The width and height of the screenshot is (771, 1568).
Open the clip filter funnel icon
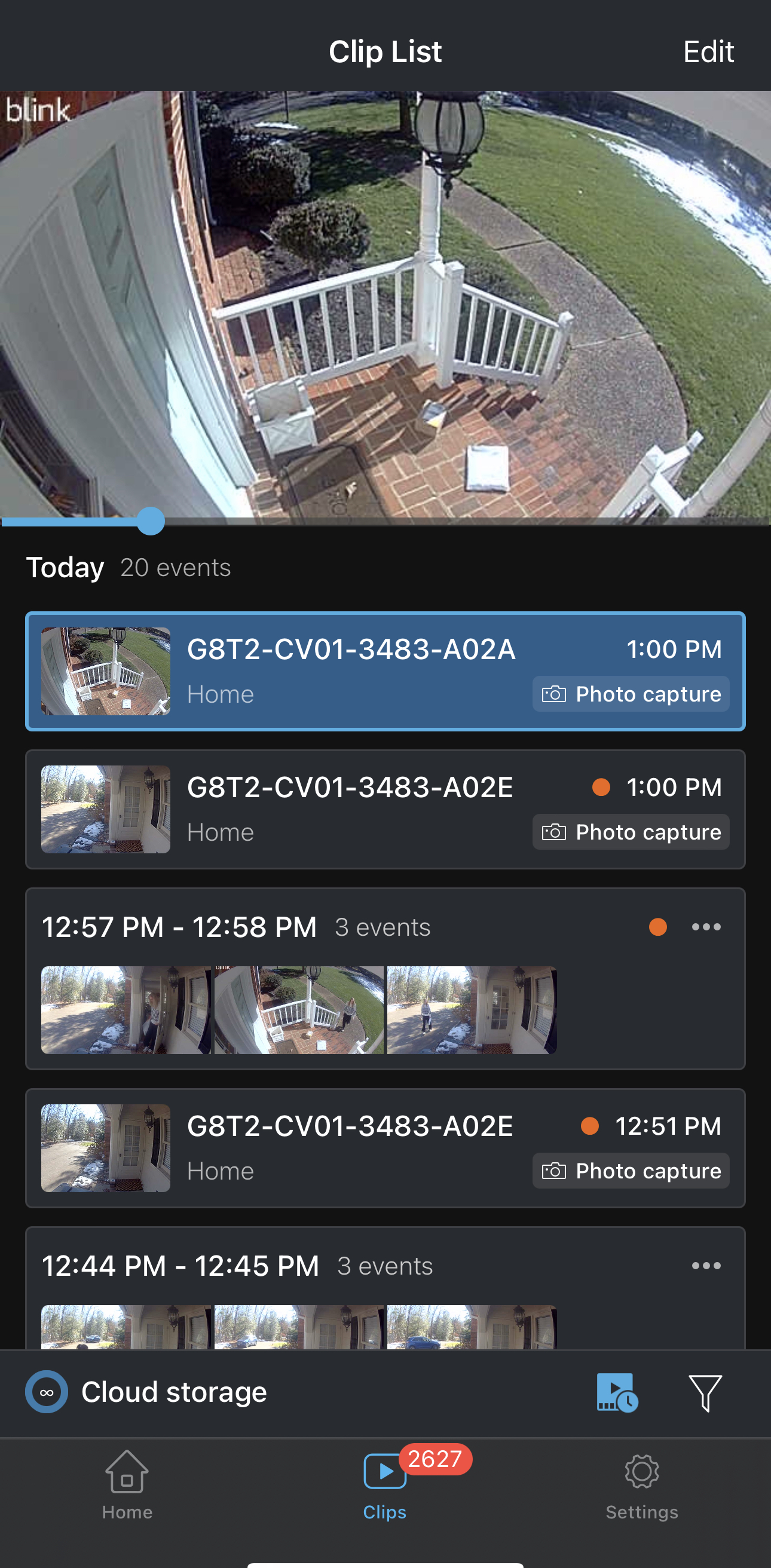pos(705,1393)
